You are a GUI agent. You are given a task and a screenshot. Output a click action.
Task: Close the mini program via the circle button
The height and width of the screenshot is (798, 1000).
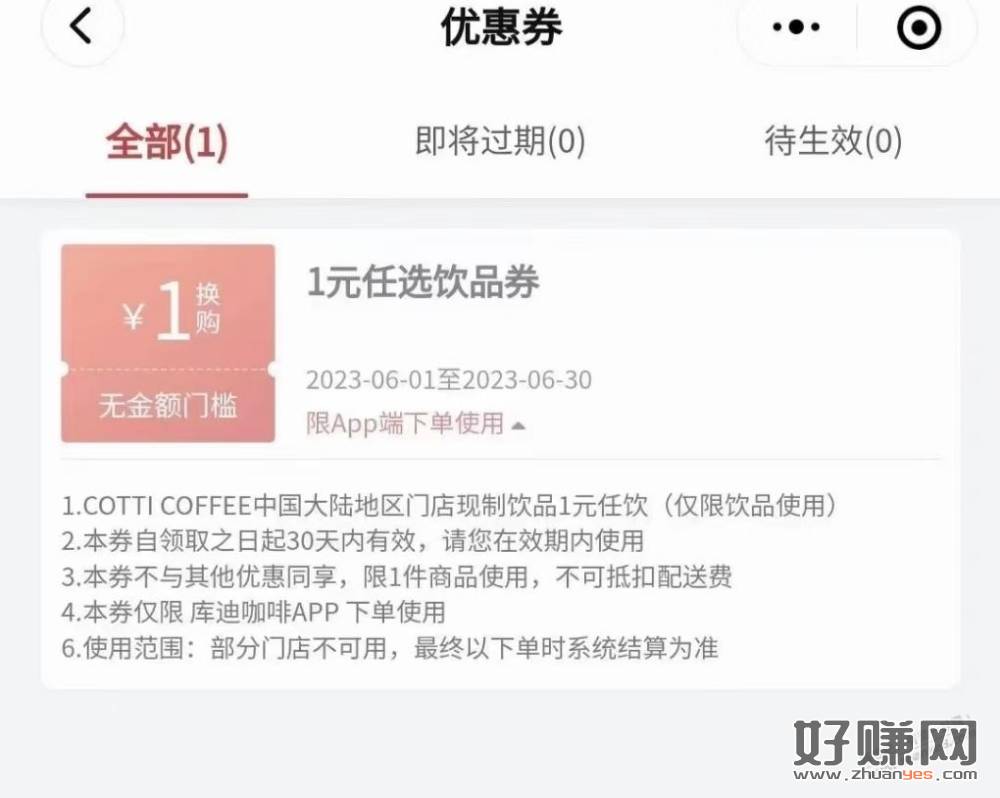pyautogui.click(x=918, y=27)
